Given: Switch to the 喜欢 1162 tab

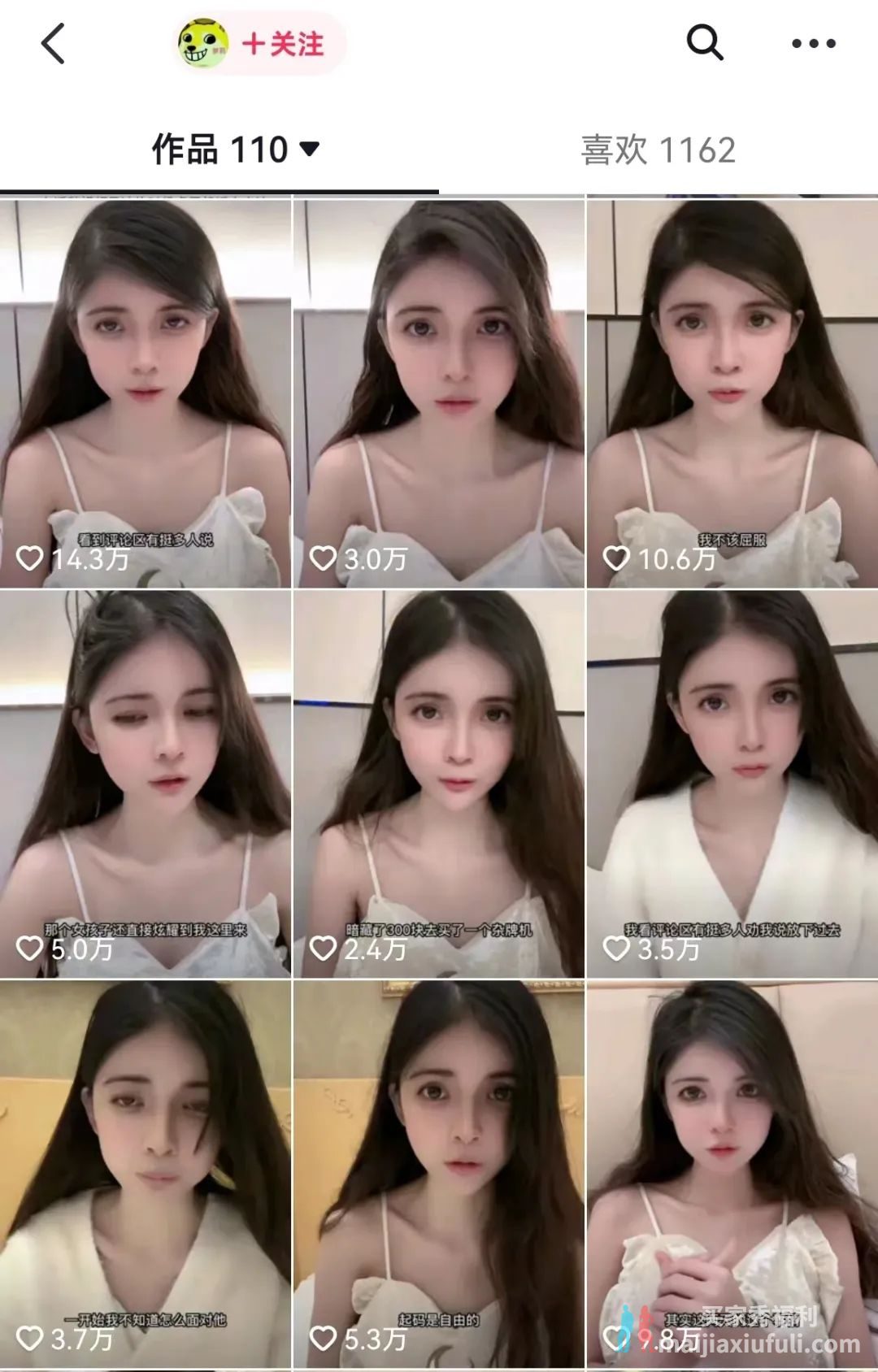Looking at the screenshot, I should click(x=658, y=150).
